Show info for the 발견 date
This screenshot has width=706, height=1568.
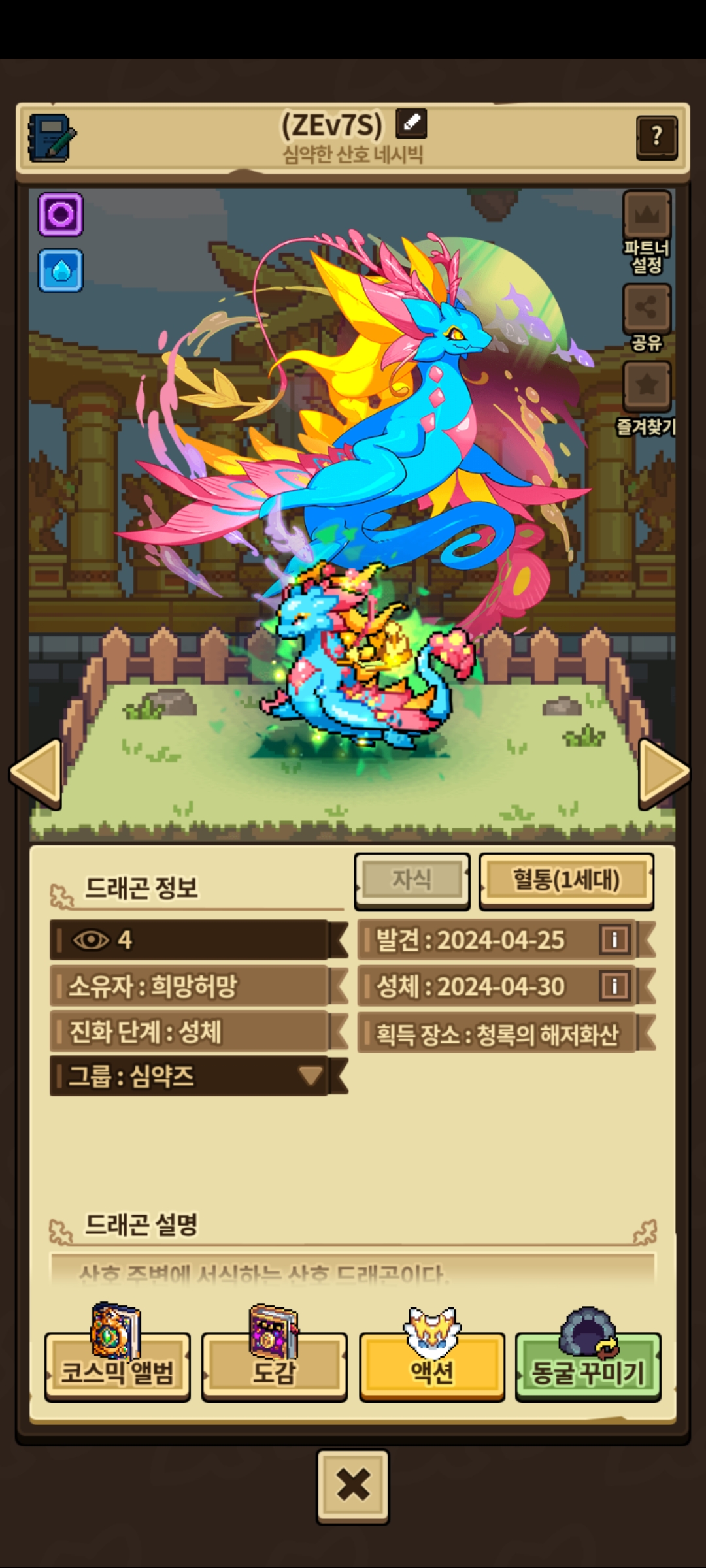(x=614, y=939)
